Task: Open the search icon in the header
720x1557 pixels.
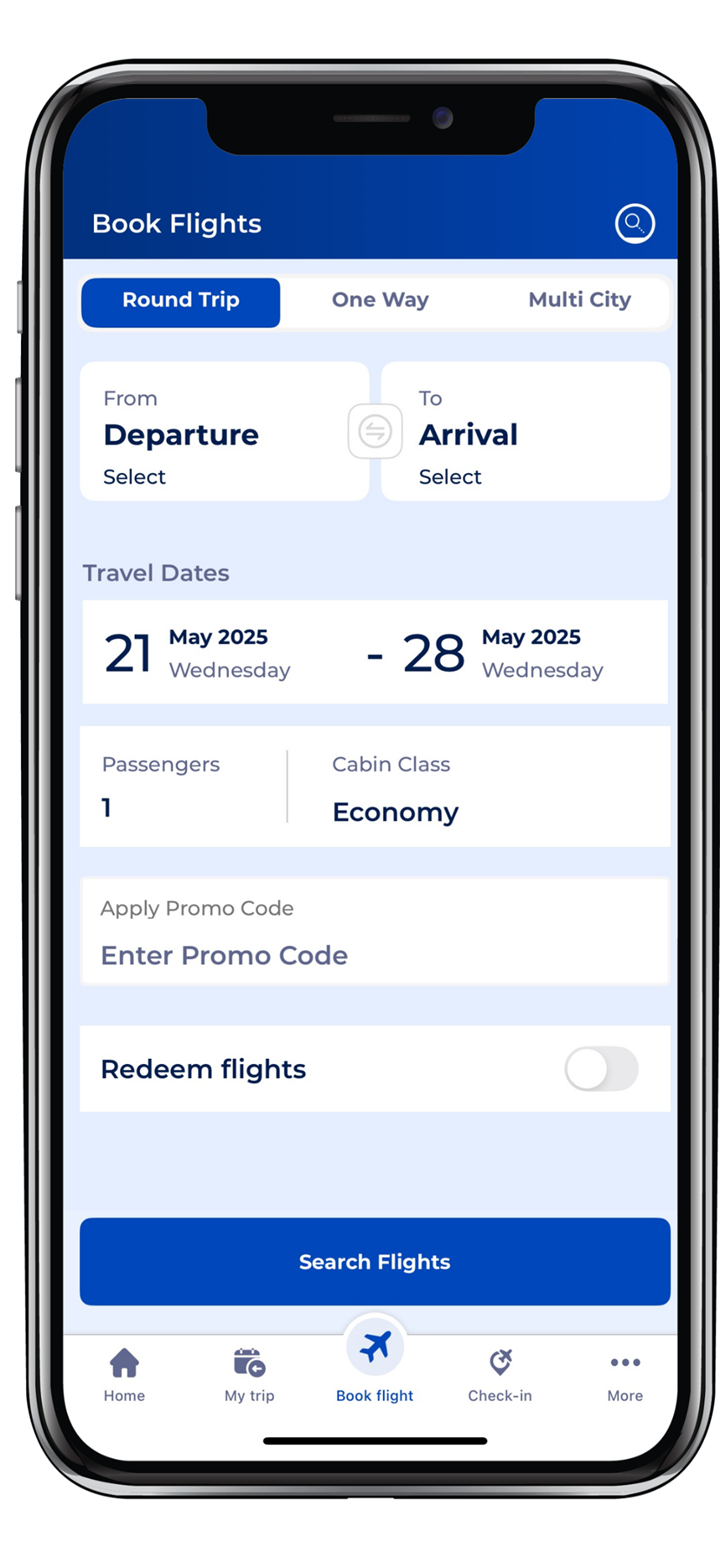Action: pos(634,223)
